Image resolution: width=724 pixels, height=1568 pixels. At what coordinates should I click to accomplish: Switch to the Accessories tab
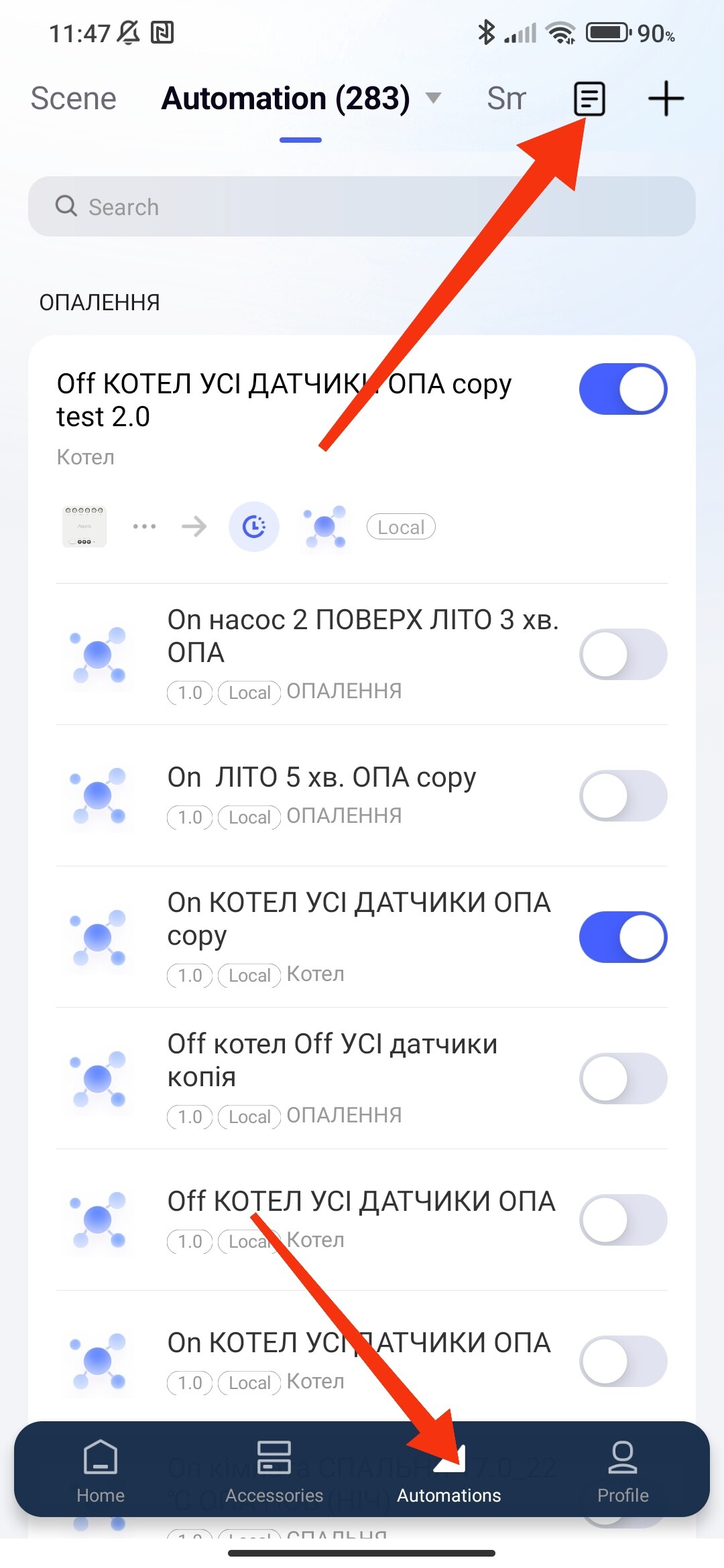coord(274,1470)
